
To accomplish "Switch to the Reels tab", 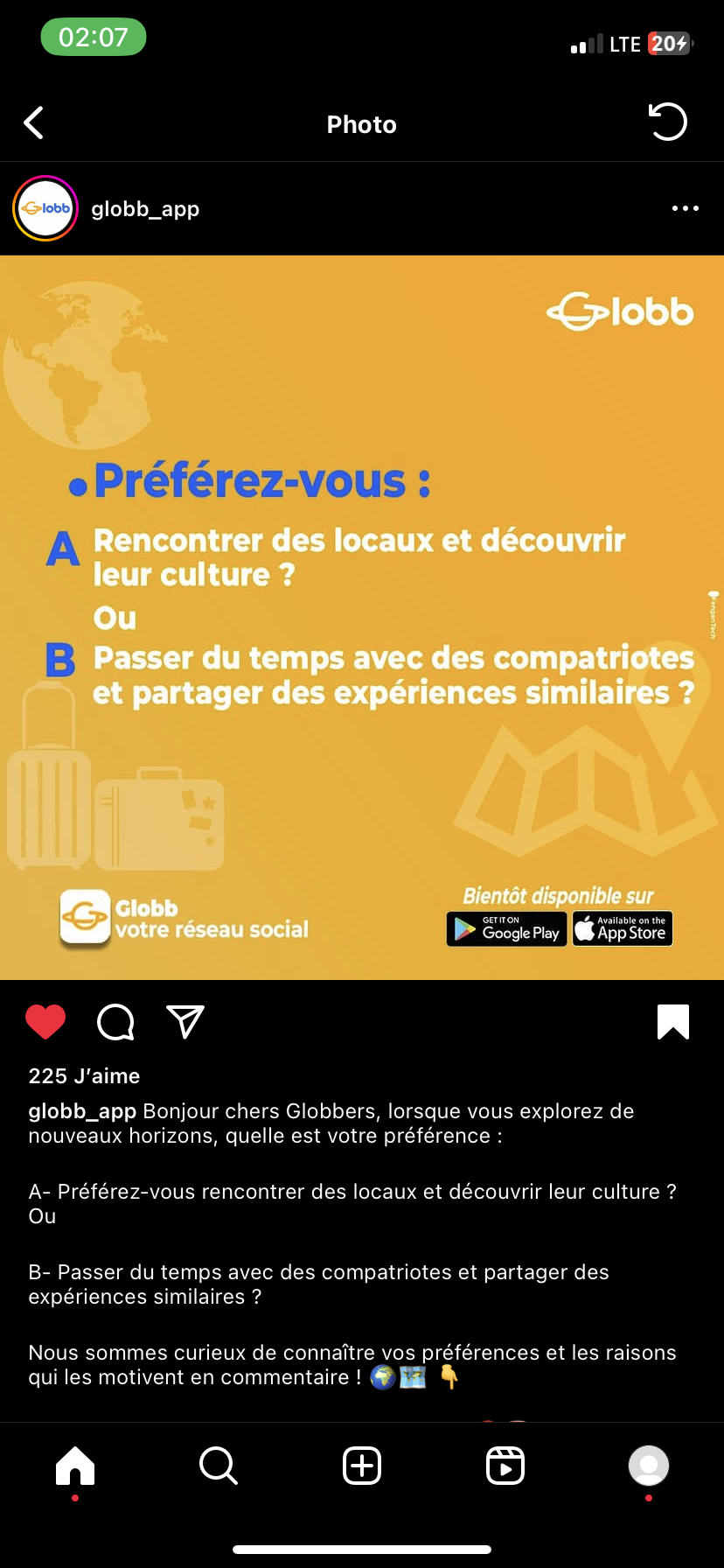I will point(505,1466).
